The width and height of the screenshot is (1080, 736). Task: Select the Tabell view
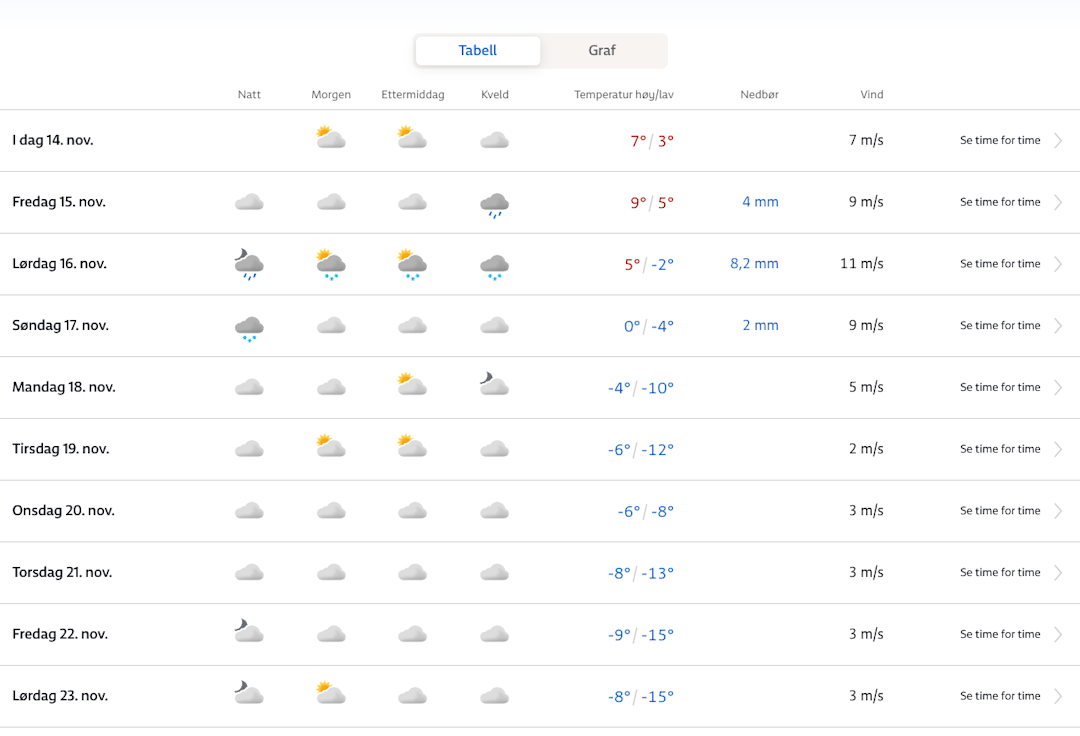point(478,51)
